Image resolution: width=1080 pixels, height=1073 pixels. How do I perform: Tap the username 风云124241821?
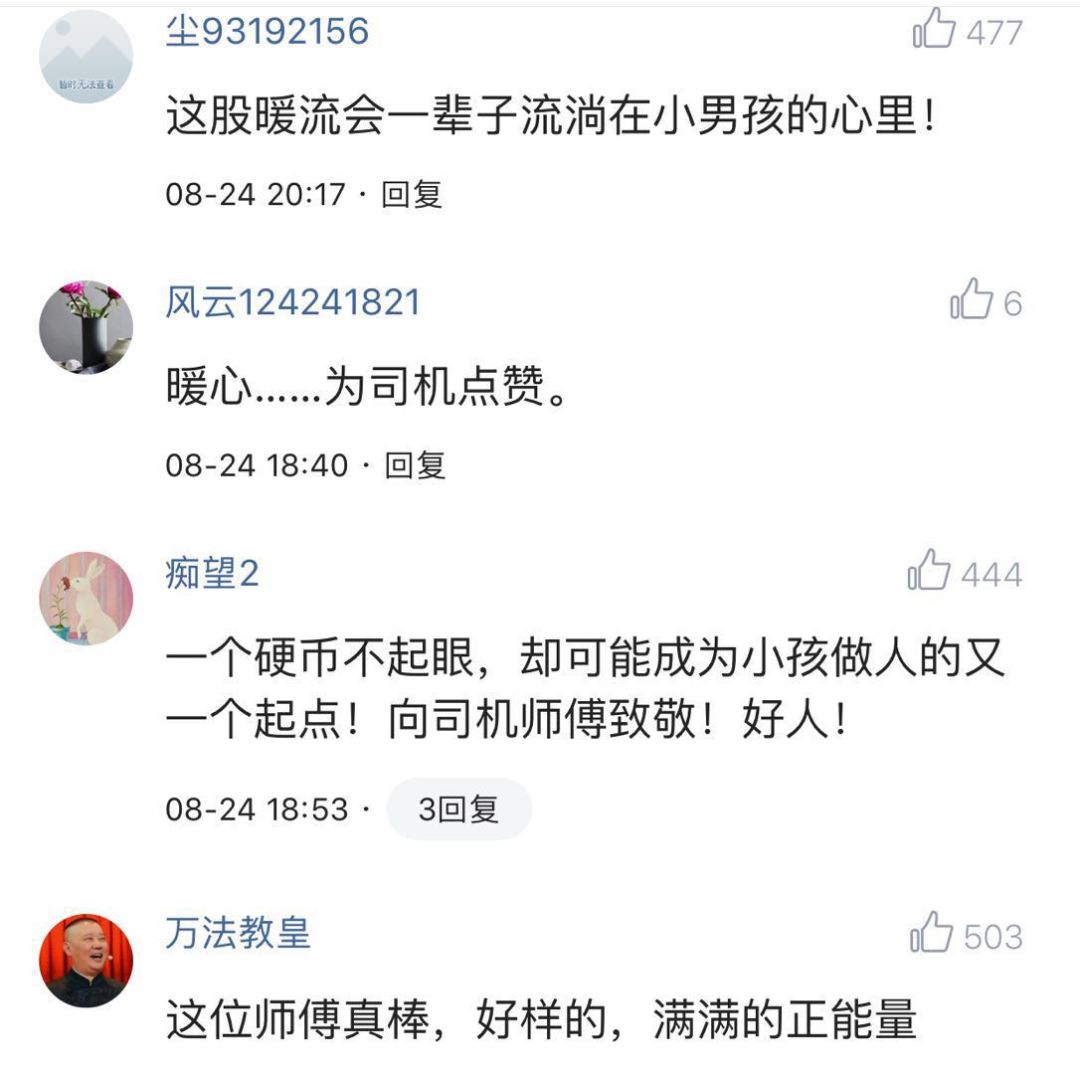[x=292, y=302]
